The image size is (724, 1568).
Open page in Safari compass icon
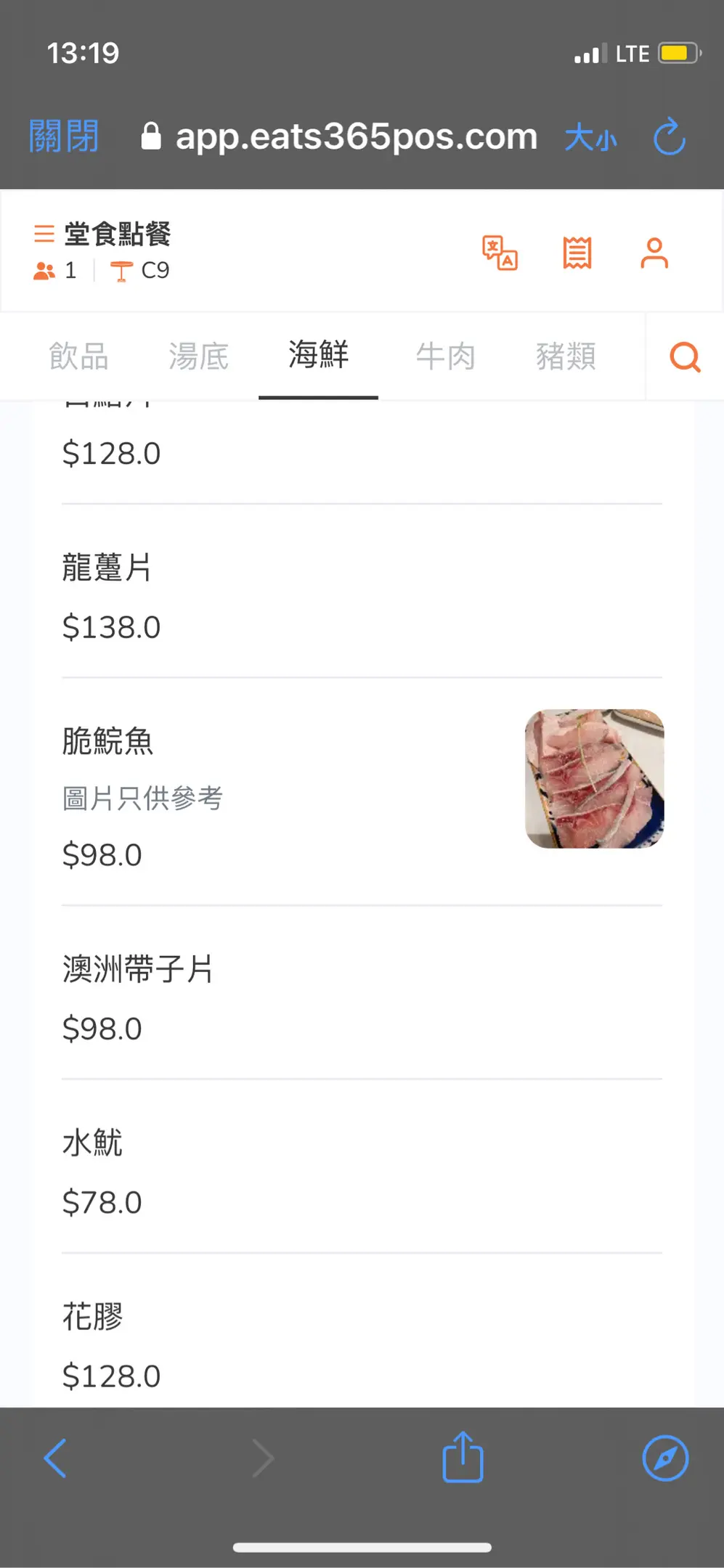pyautogui.click(x=665, y=1458)
